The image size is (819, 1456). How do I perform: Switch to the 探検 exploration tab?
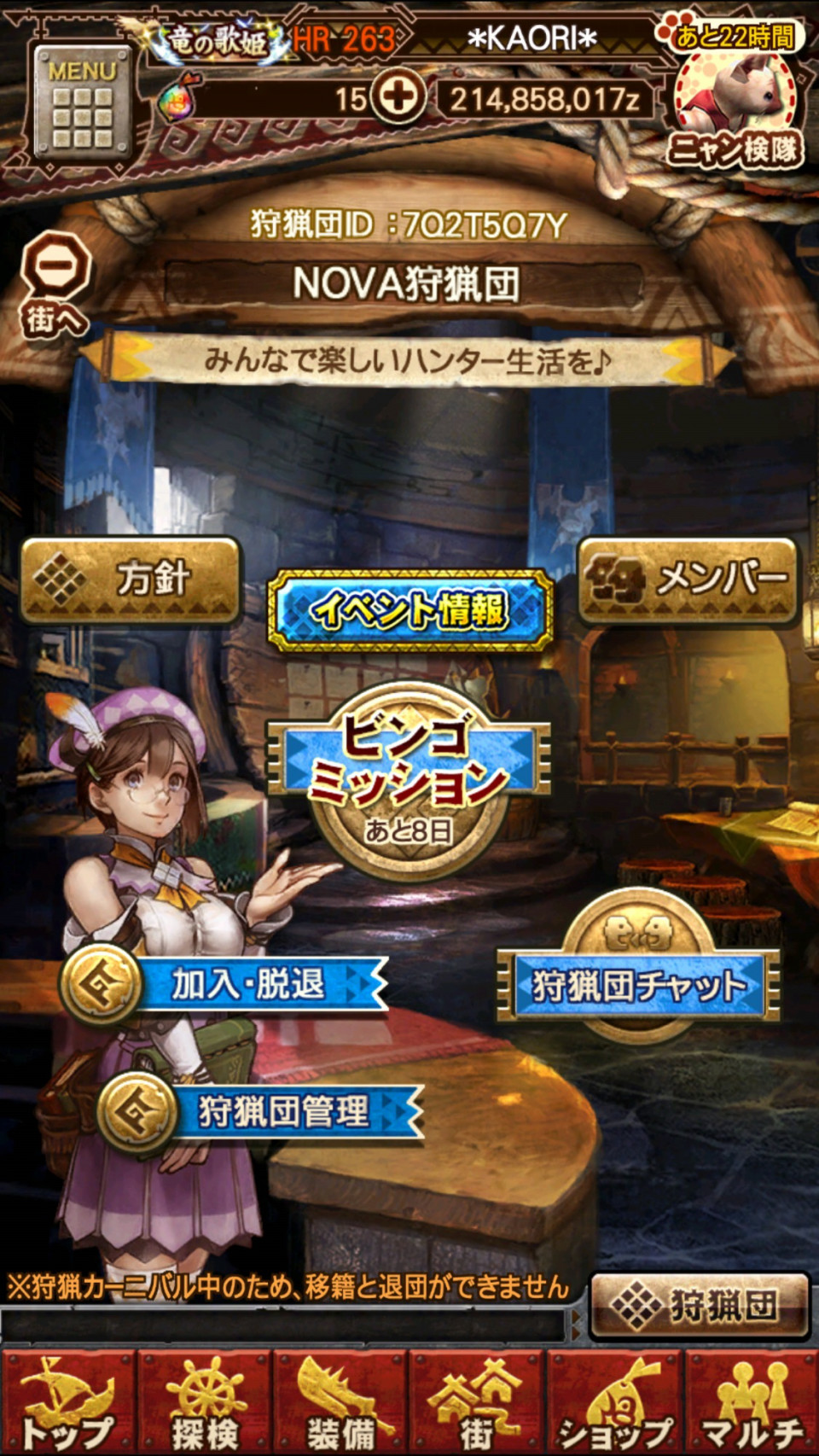(205, 1401)
